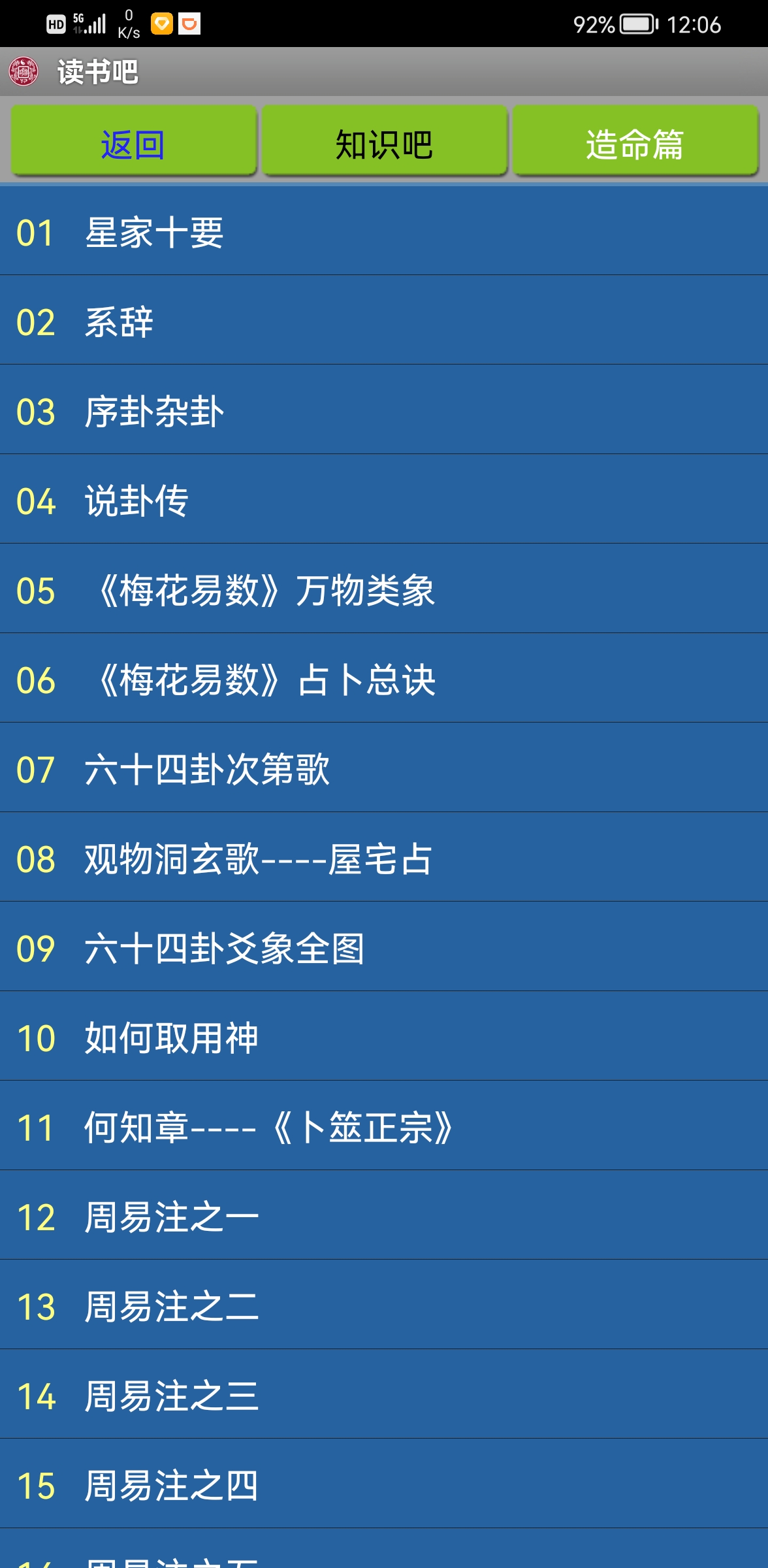Image resolution: width=768 pixels, height=1568 pixels.
Task: Read 12 周易注之一
Action: [383, 1217]
